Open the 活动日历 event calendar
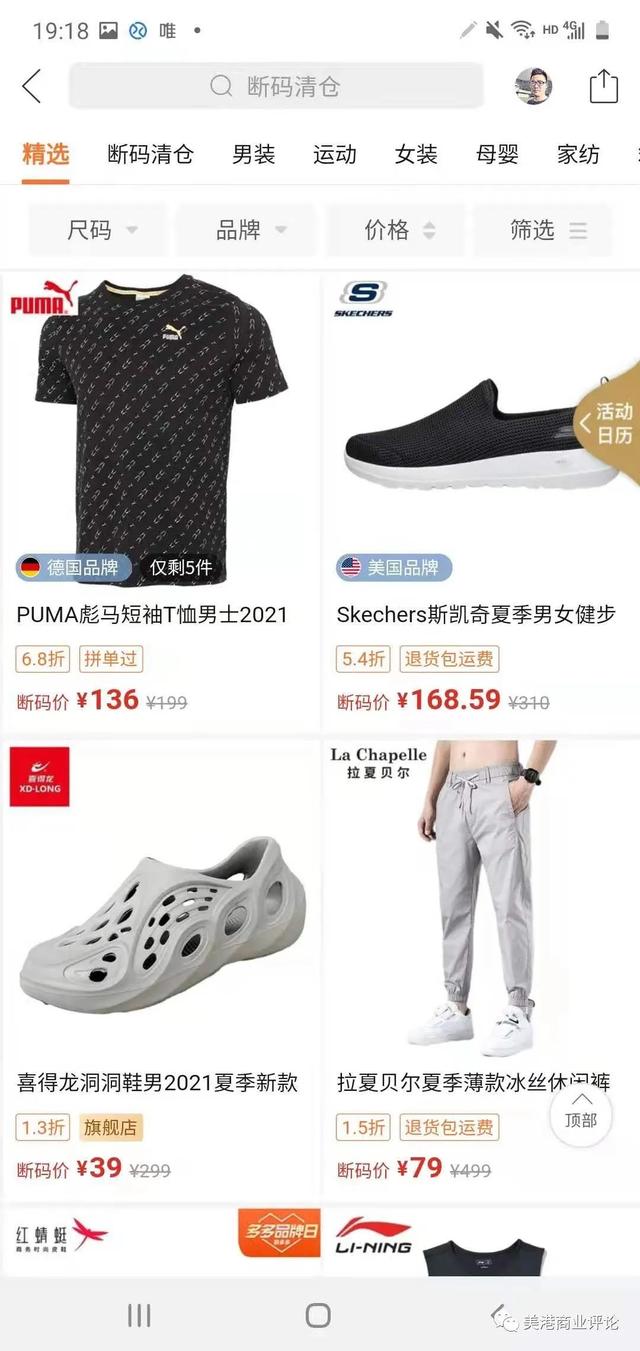Viewport: 640px width, 1351px height. (x=611, y=423)
